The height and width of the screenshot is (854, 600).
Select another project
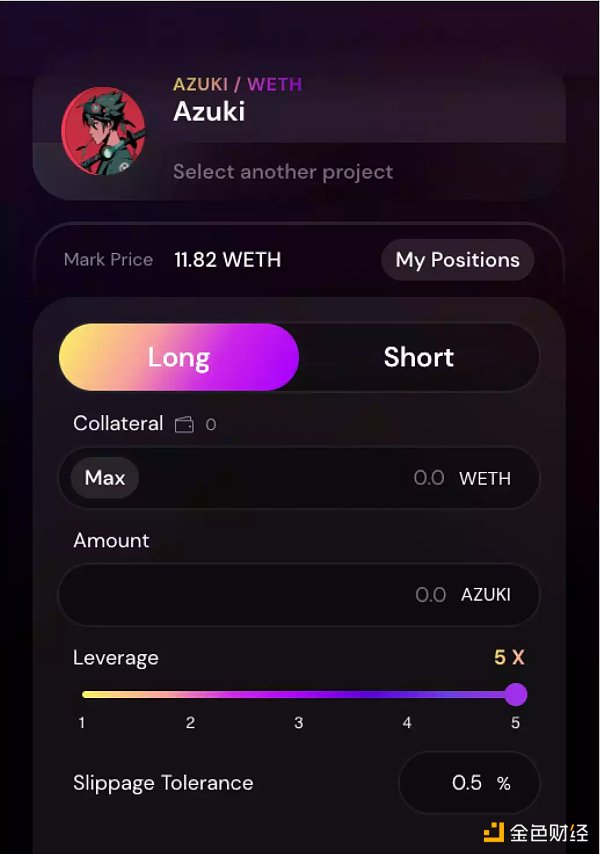pos(283,171)
